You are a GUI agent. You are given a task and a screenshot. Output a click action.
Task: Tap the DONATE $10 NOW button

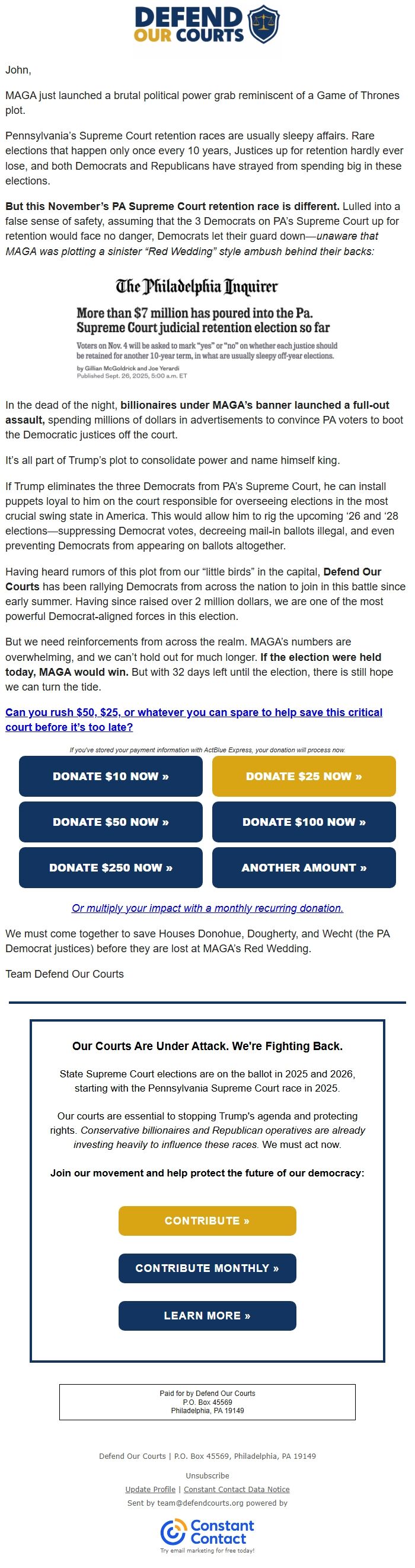(x=110, y=776)
